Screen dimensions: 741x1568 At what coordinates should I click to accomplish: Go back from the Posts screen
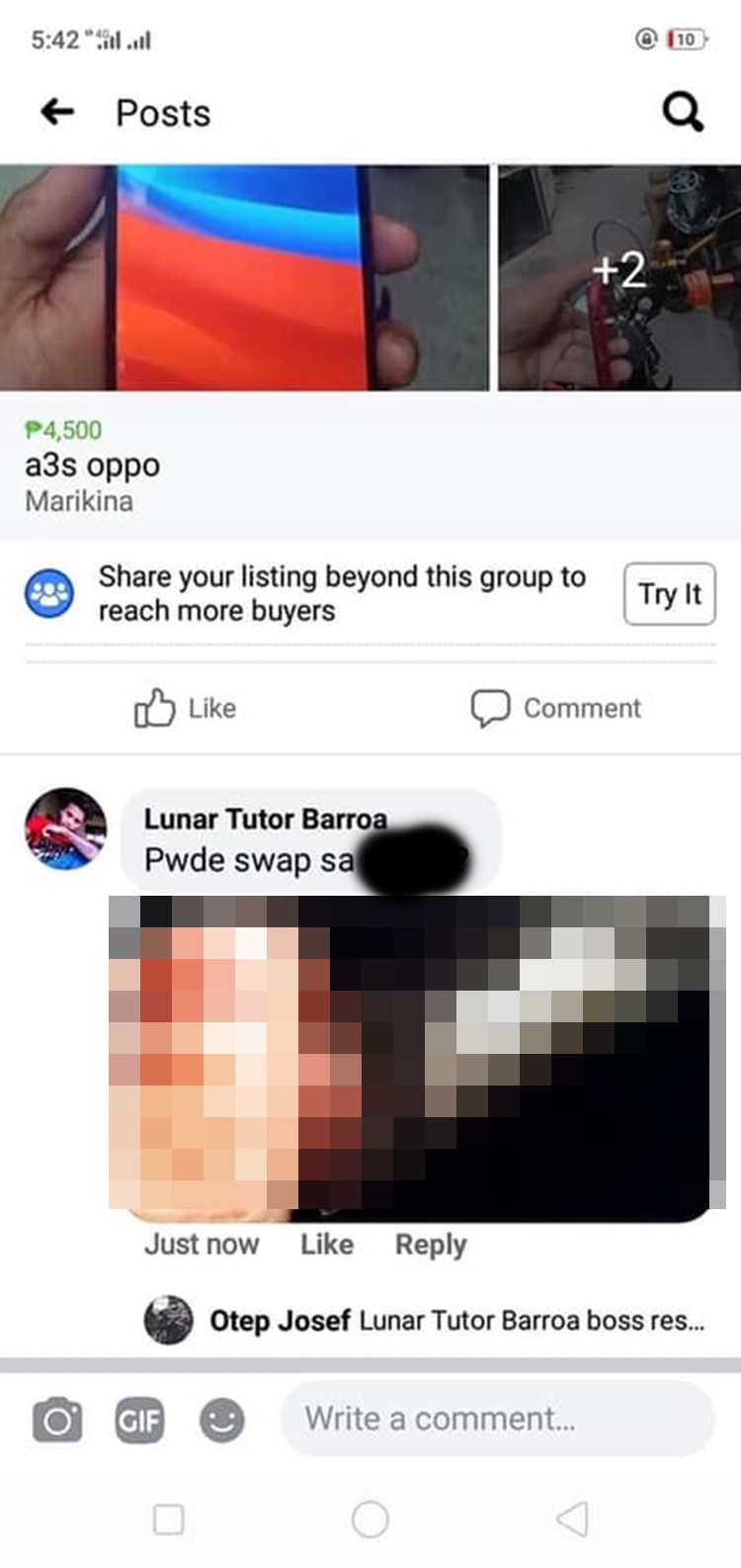point(57,113)
